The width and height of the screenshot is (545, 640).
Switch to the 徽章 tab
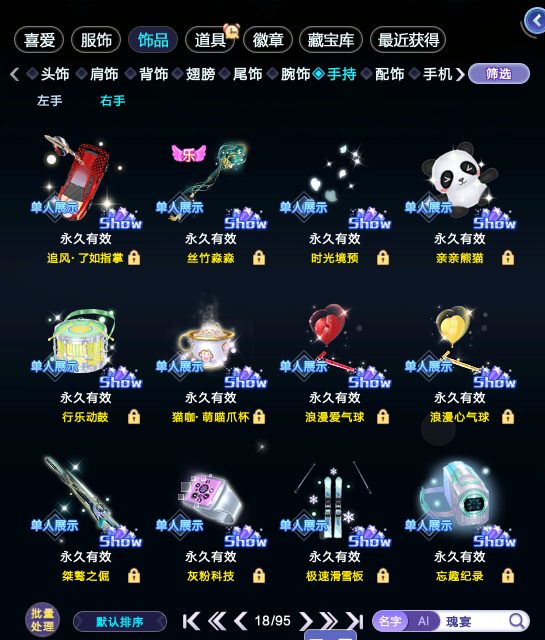point(268,40)
